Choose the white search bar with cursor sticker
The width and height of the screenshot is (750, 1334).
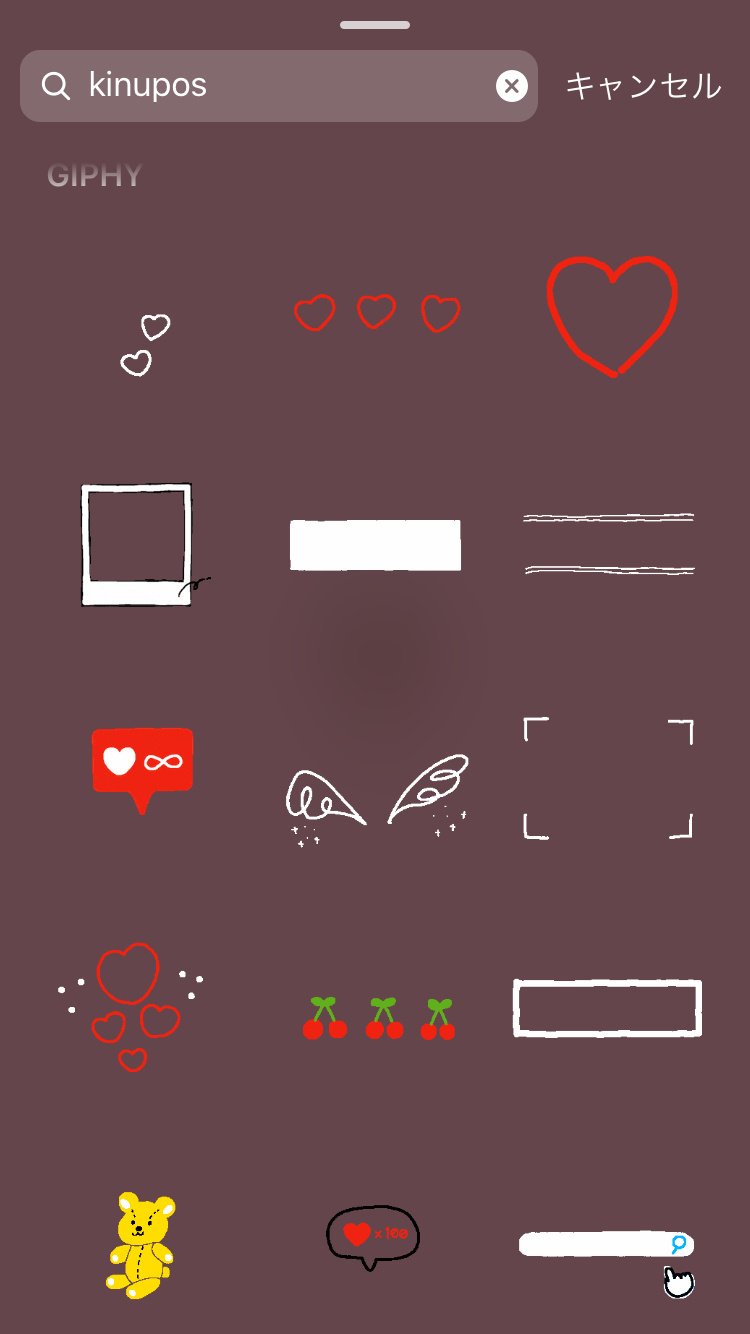click(606, 1246)
